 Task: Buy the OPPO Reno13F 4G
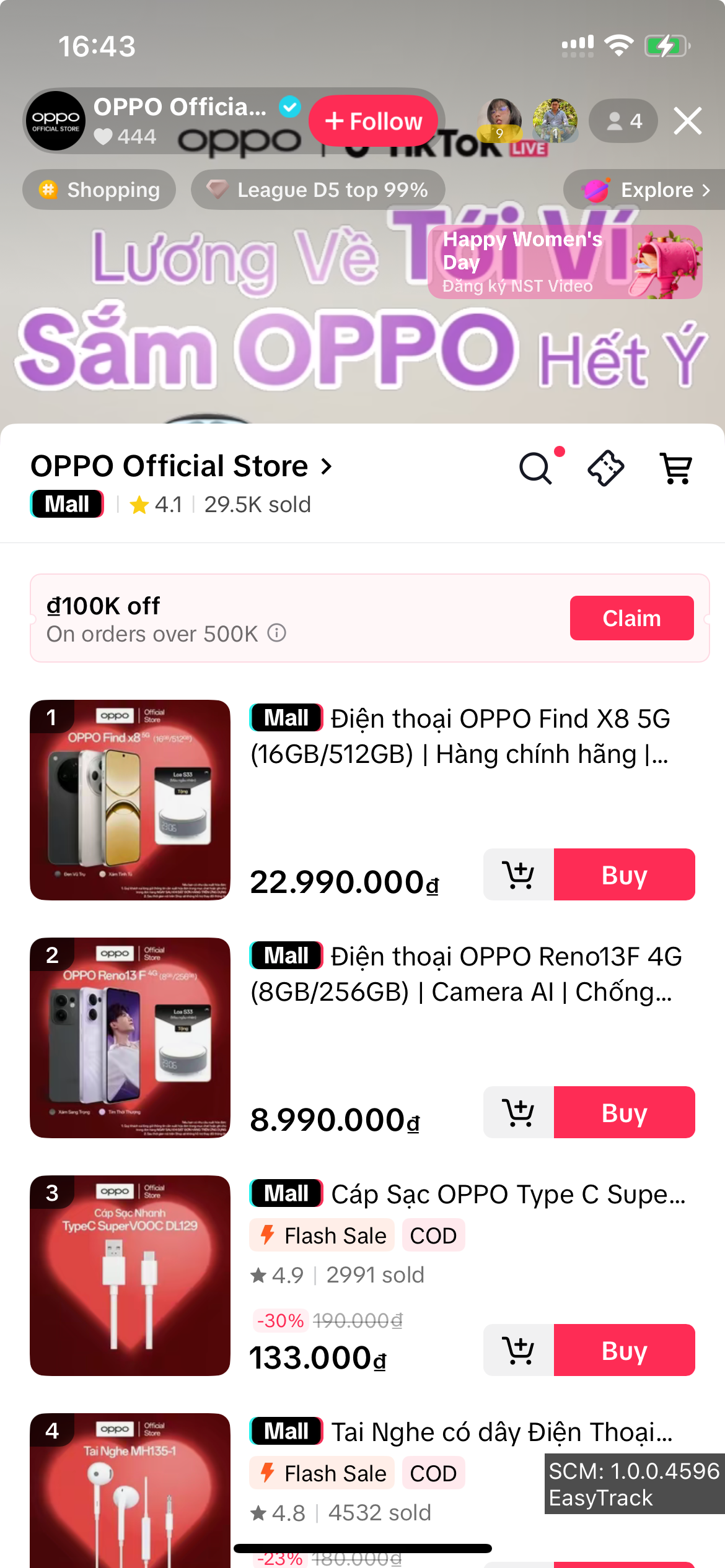coord(624,1113)
